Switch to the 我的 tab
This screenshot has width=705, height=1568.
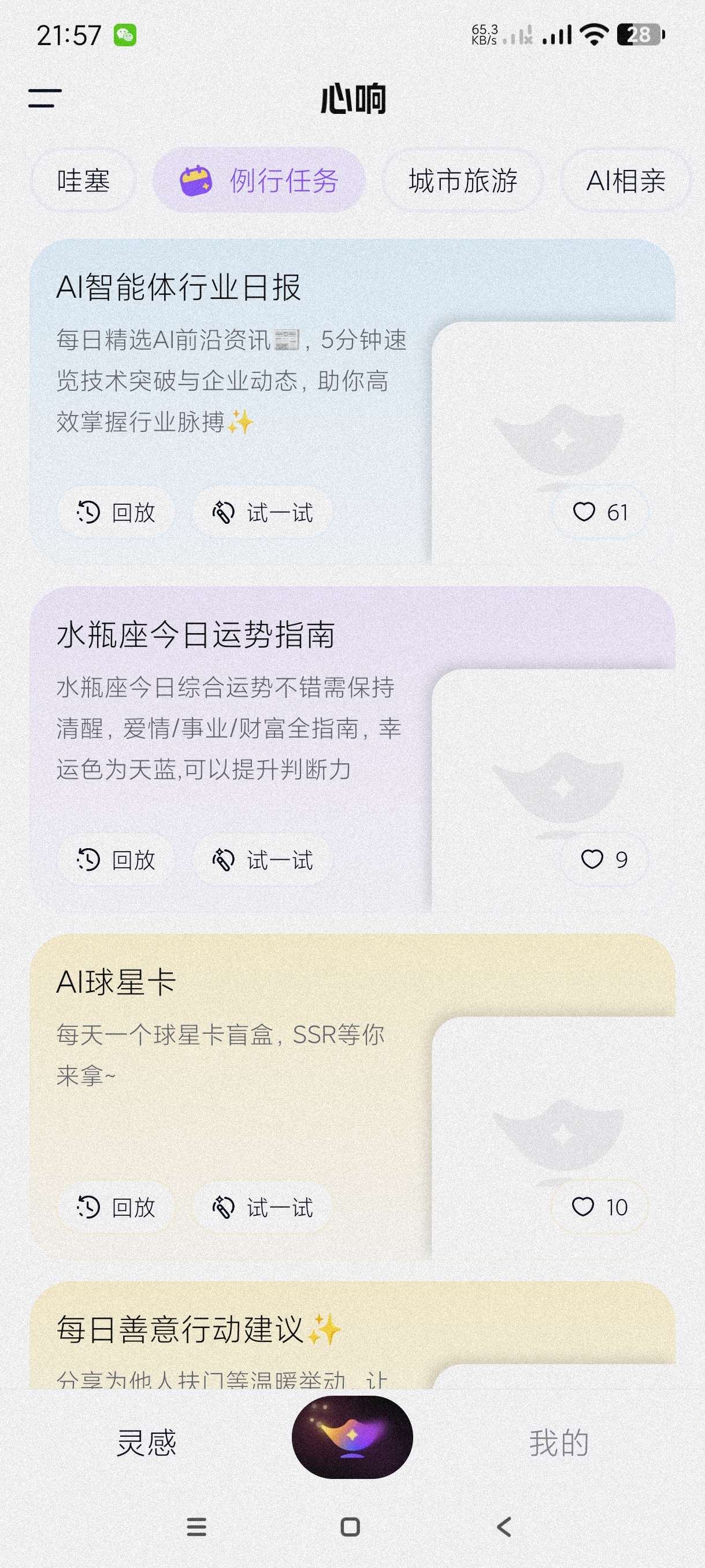(558, 1443)
